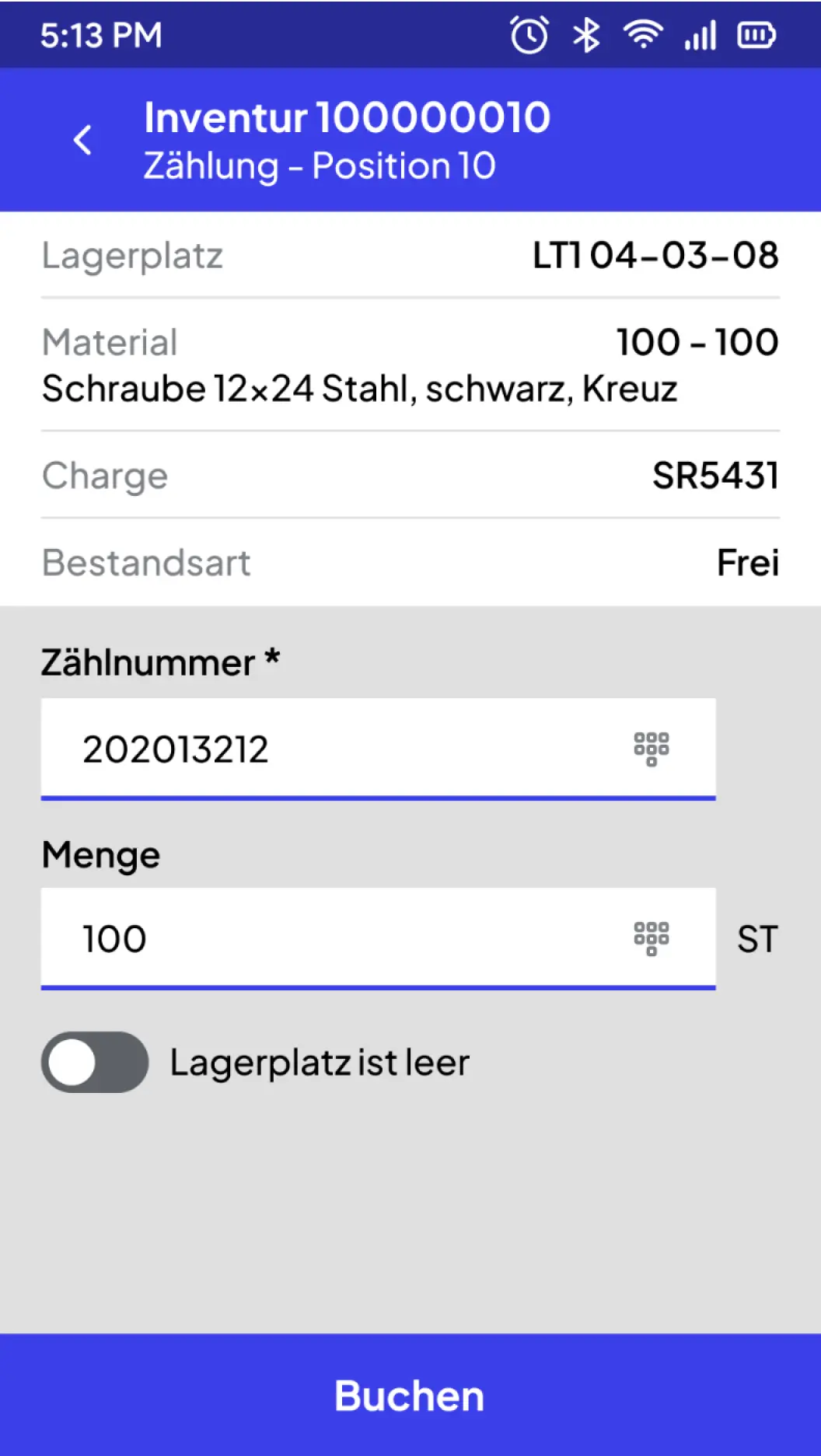Navigate back using the header back arrow
This screenshot has height=1456, width=821.
pos(83,139)
